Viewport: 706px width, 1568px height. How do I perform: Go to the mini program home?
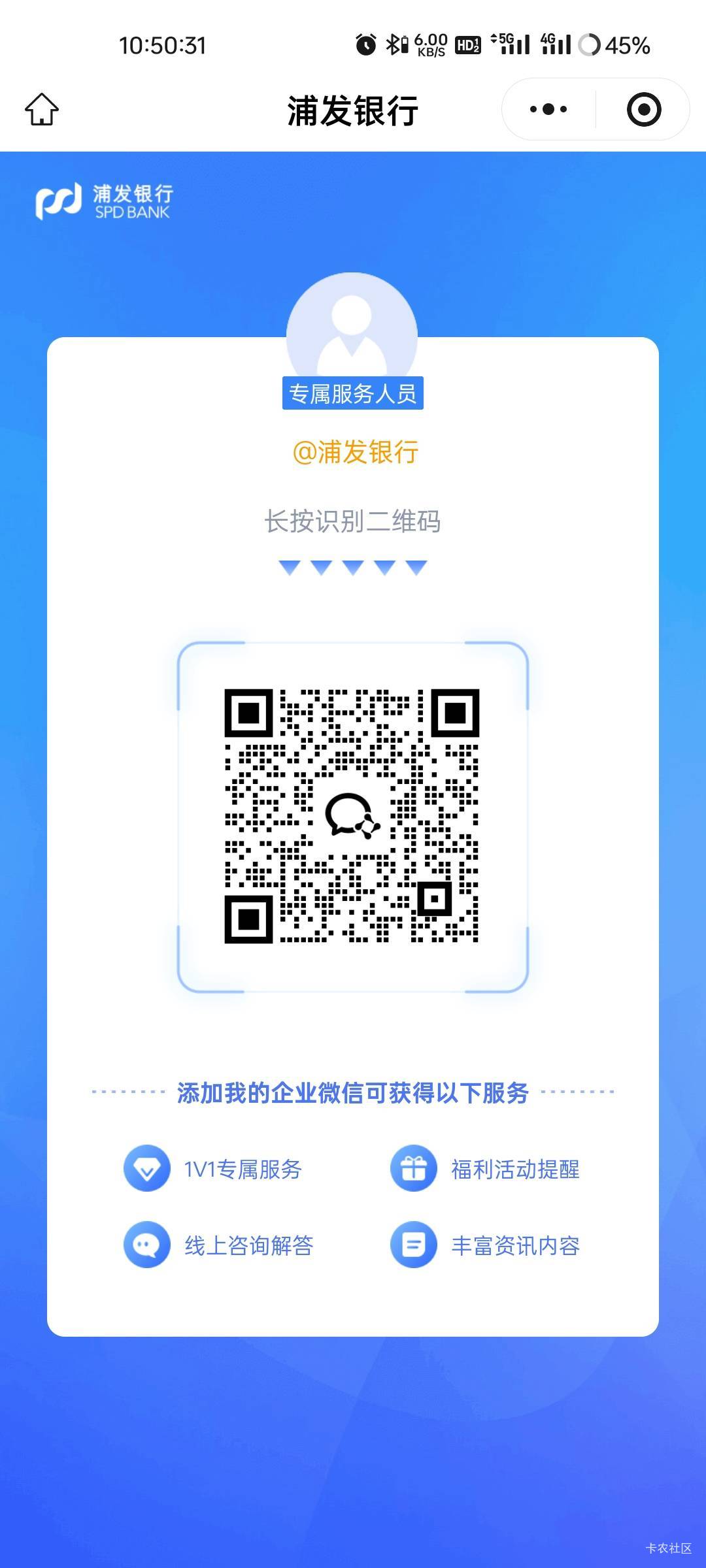[x=42, y=109]
